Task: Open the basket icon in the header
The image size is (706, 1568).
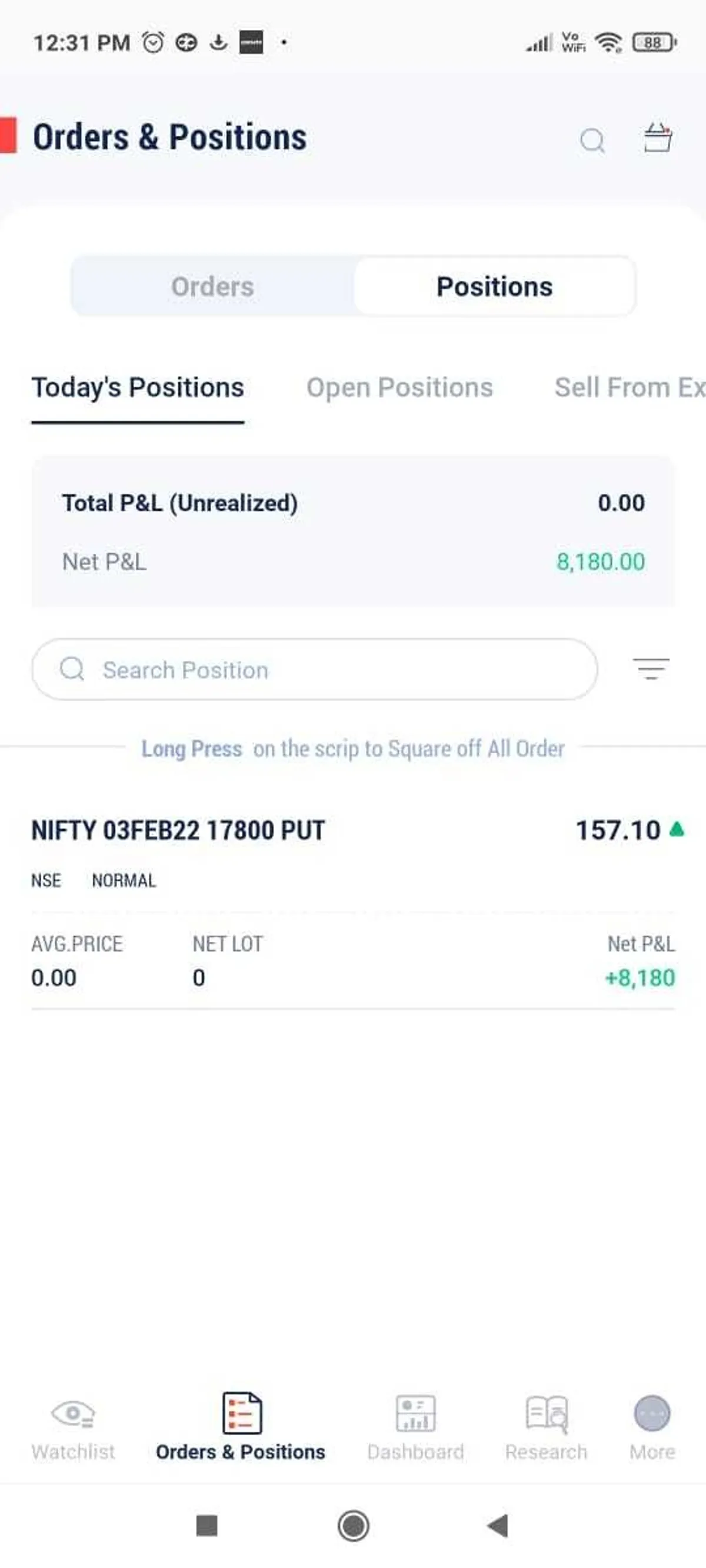Action: pyautogui.click(x=658, y=138)
